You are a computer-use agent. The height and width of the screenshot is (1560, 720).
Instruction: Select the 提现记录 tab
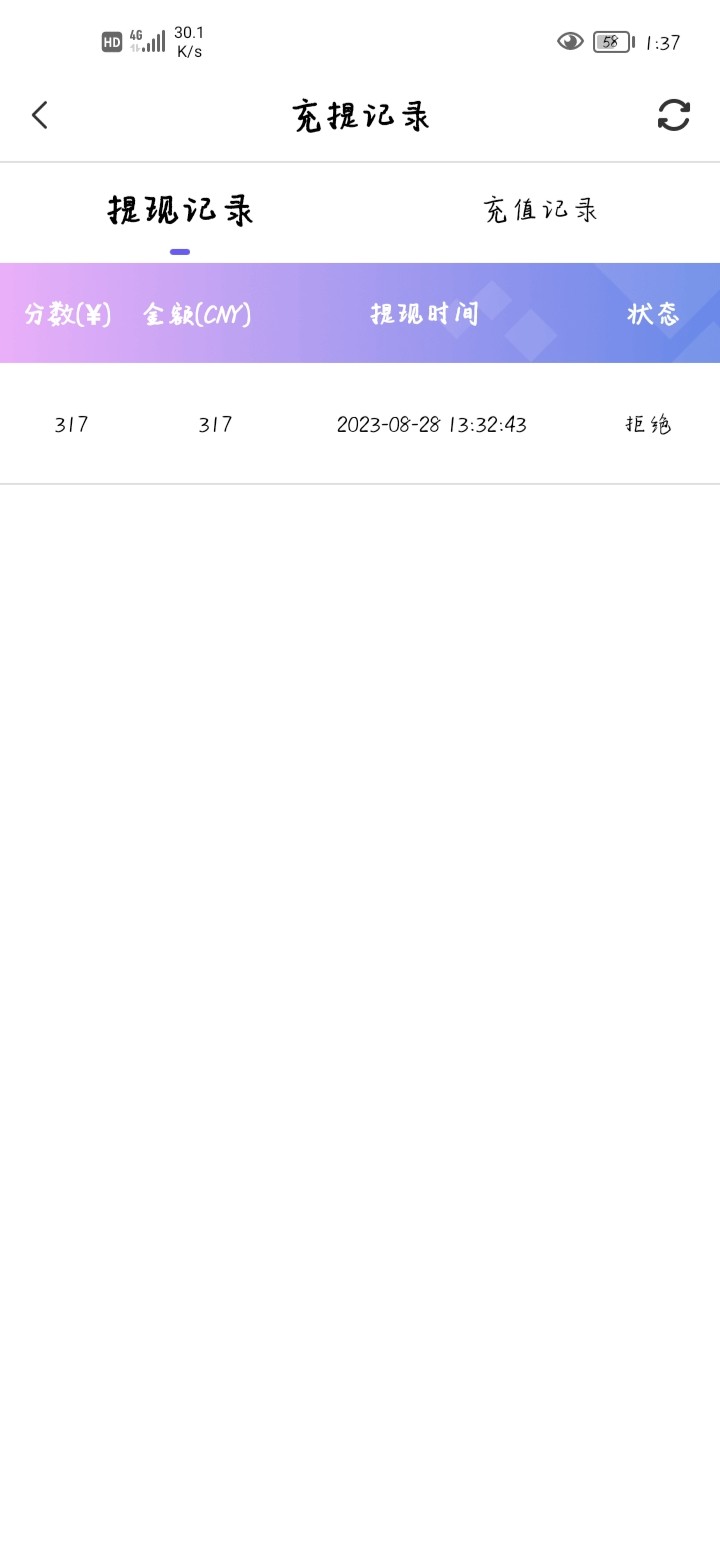(x=180, y=211)
